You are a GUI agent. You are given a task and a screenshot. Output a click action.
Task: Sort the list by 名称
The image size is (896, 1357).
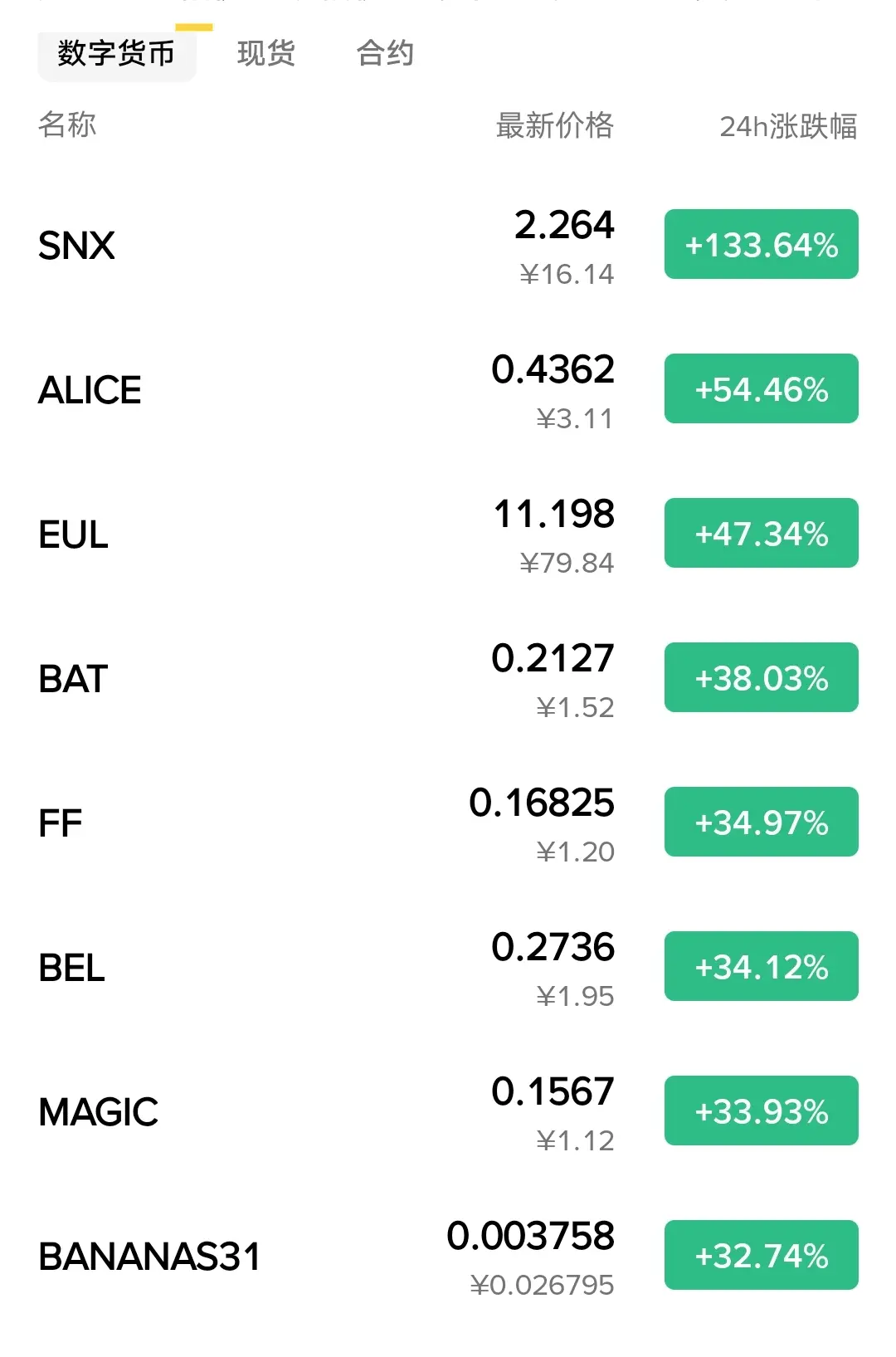(67, 125)
